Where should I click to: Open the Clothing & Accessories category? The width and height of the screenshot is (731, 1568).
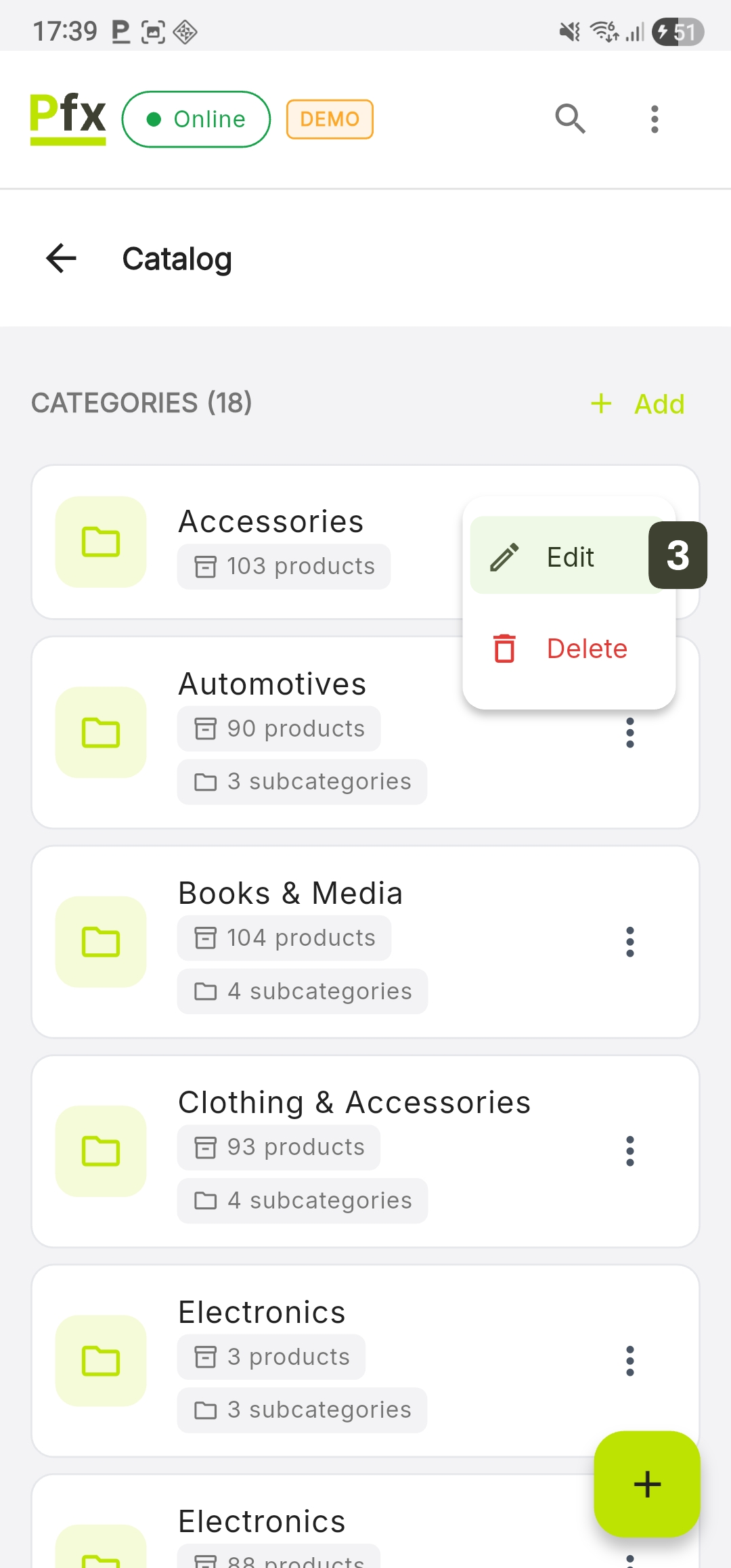[353, 1103]
